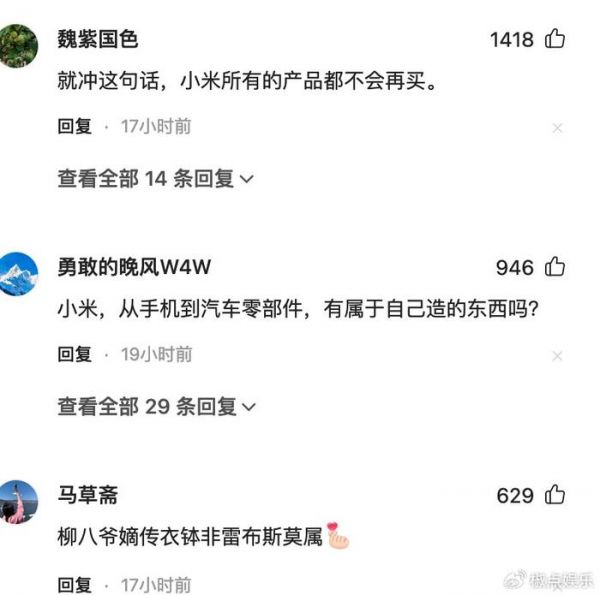Image resolution: width=600 pixels, height=595 pixels.
Task: Reply to 勇敢的晚风W4W's comment
Action: pos(74,355)
